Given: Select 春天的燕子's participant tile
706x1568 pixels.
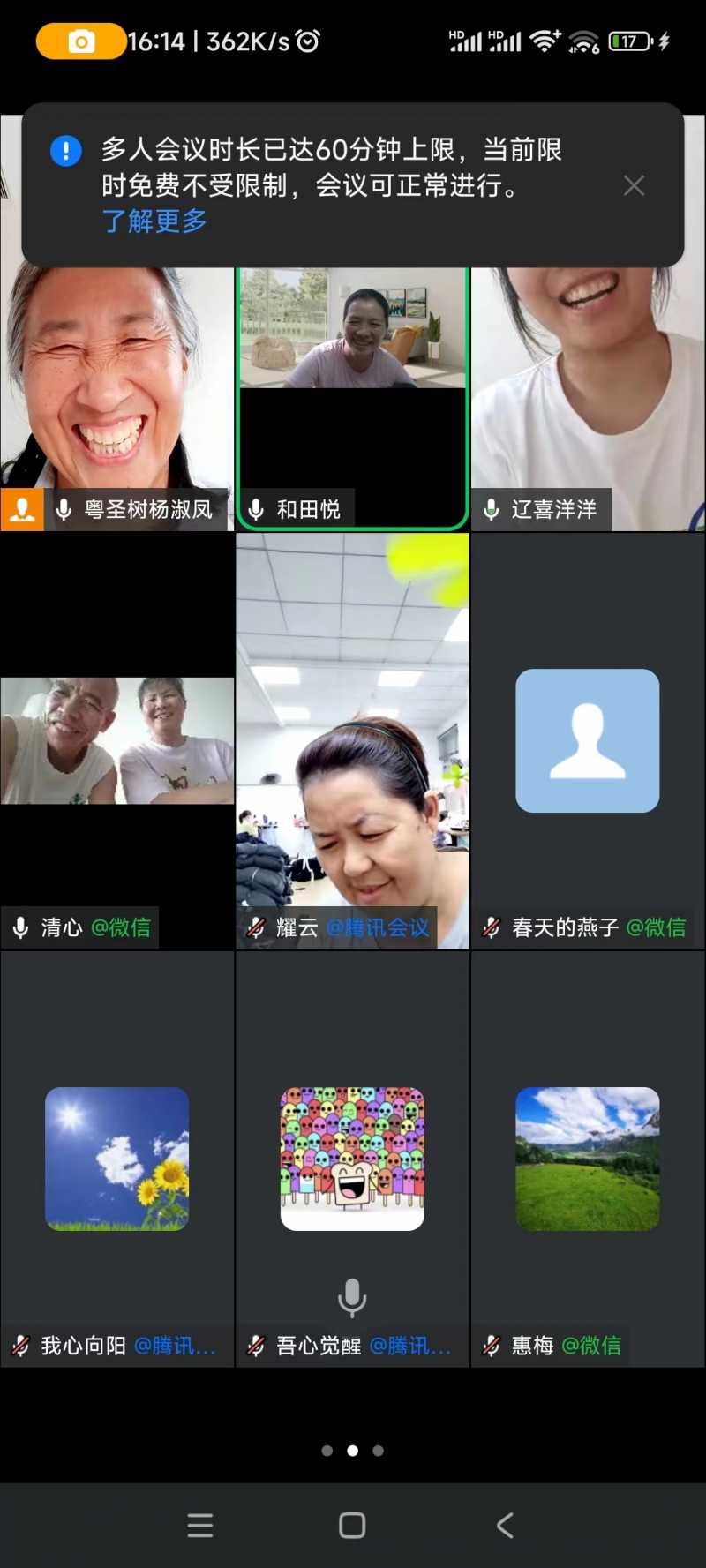Looking at the screenshot, I should [588, 741].
